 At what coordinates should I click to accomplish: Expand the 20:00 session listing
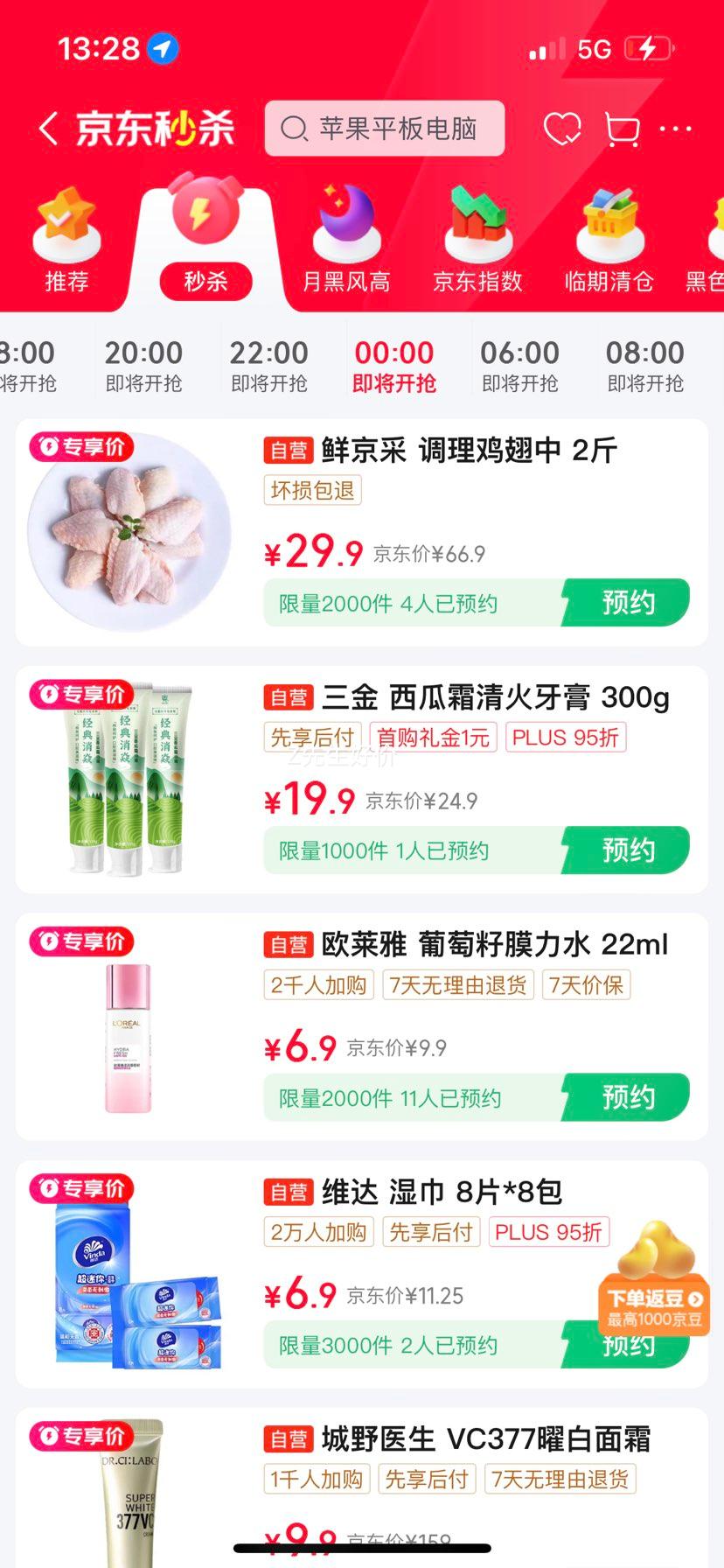click(x=145, y=363)
